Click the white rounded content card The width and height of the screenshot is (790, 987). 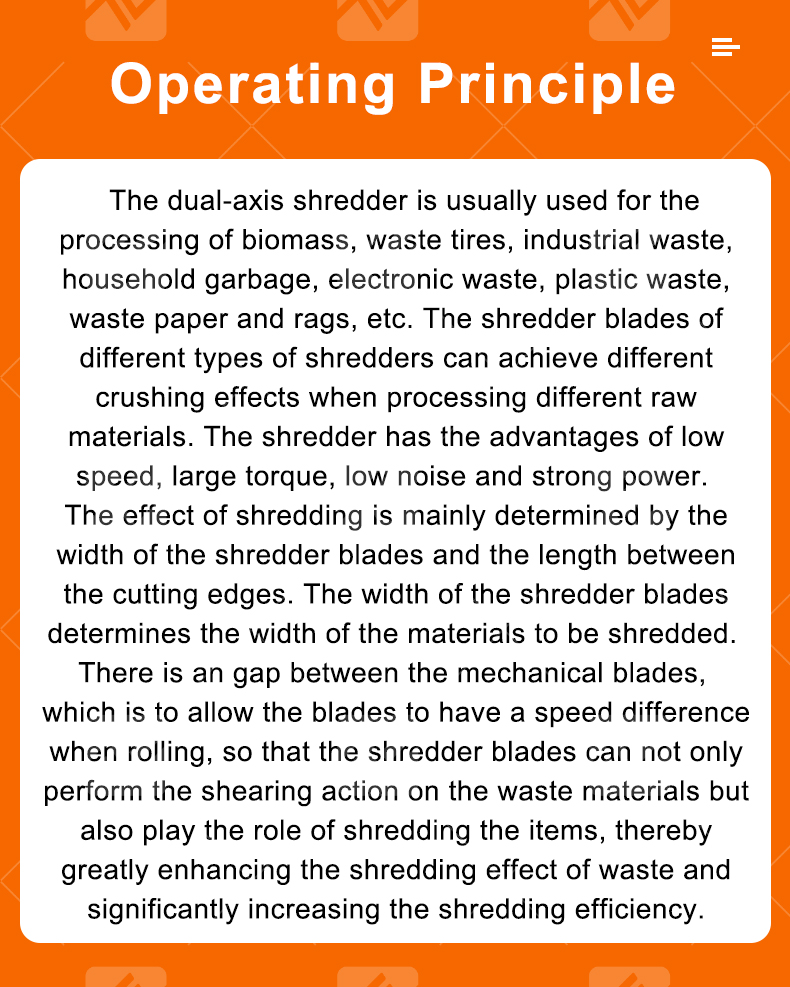(395, 550)
